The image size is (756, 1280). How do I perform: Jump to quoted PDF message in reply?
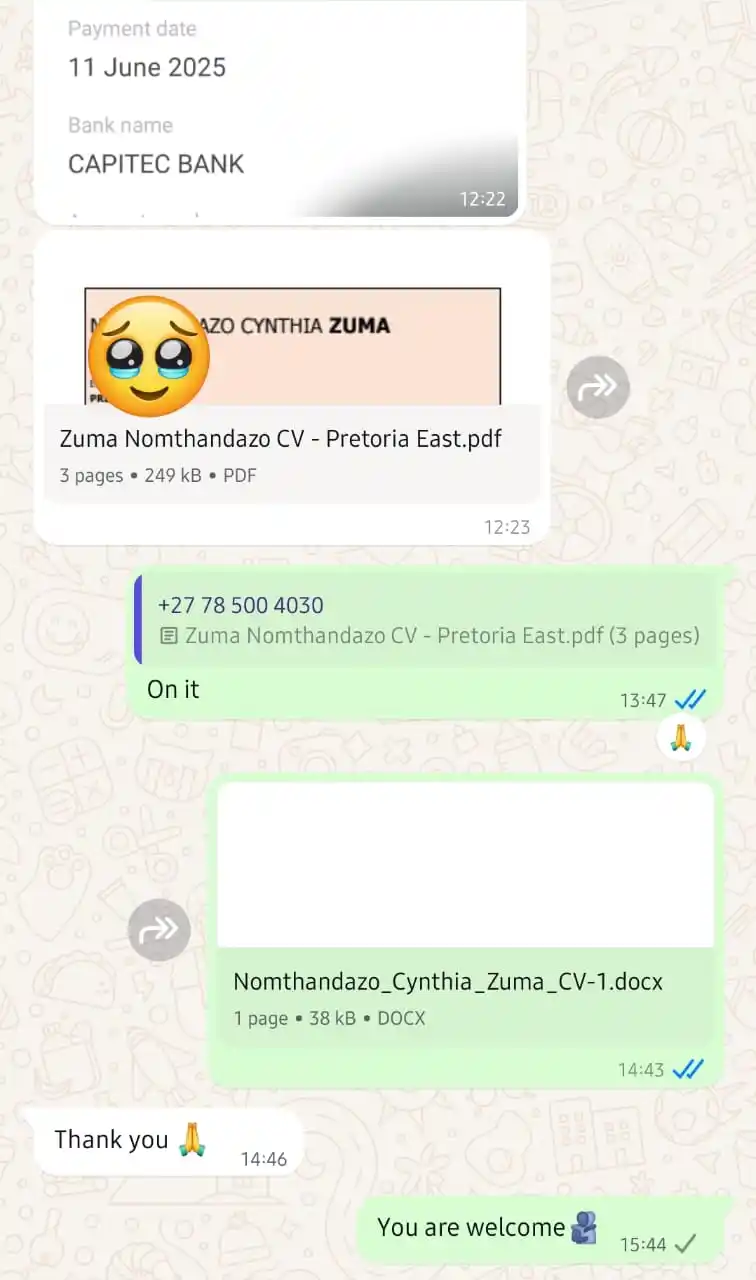coord(428,620)
